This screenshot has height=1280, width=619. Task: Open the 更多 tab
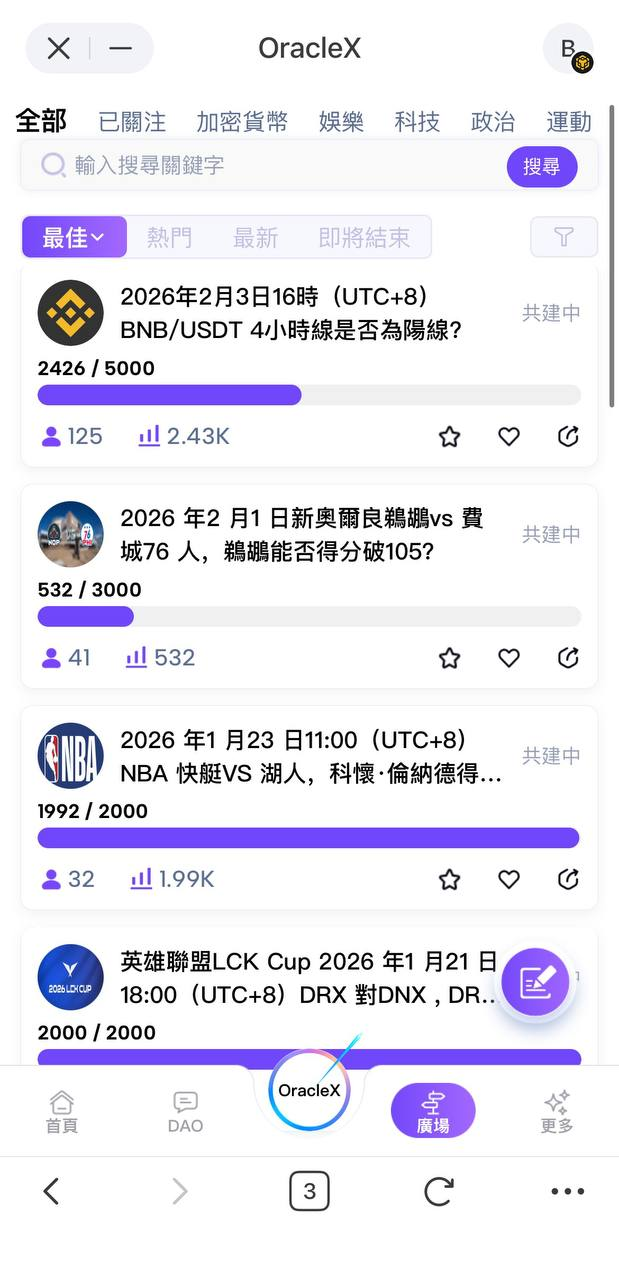coord(557,1111)
